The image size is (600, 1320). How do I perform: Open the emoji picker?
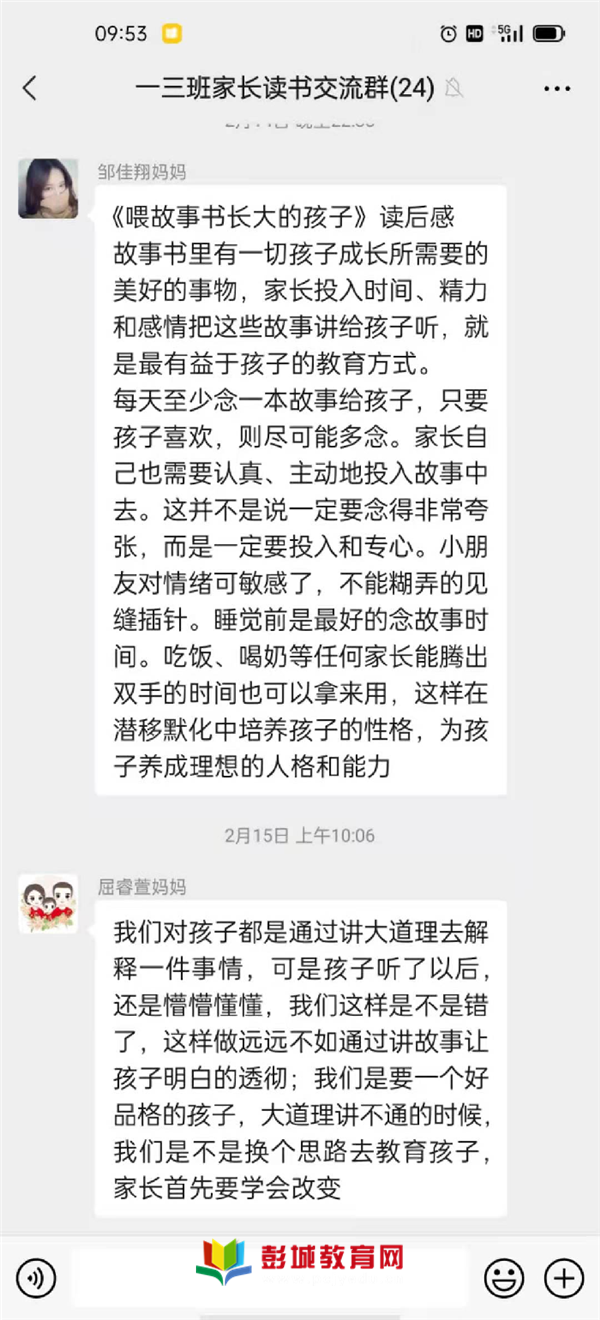tap(504, 1277)
